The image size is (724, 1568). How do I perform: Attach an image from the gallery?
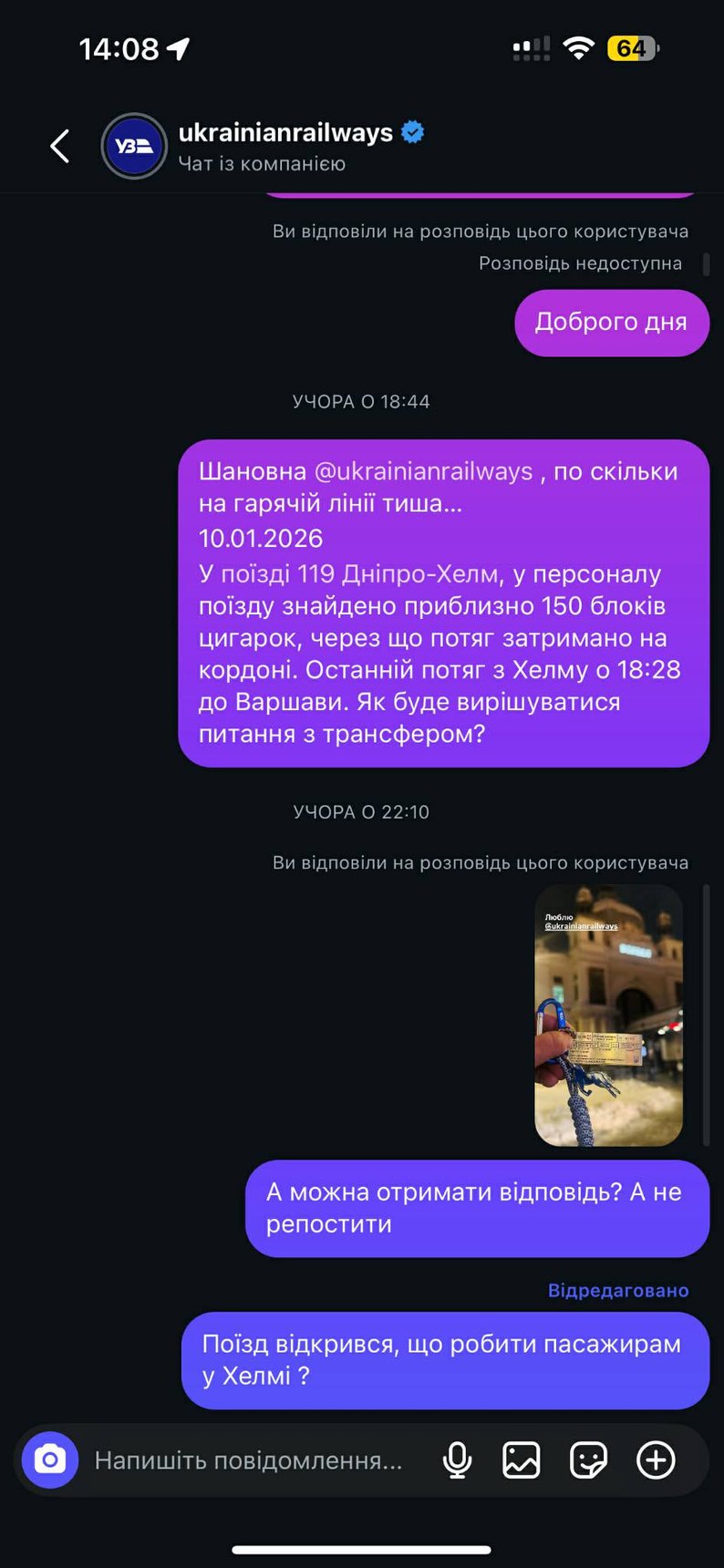[x=522, y=1460]
